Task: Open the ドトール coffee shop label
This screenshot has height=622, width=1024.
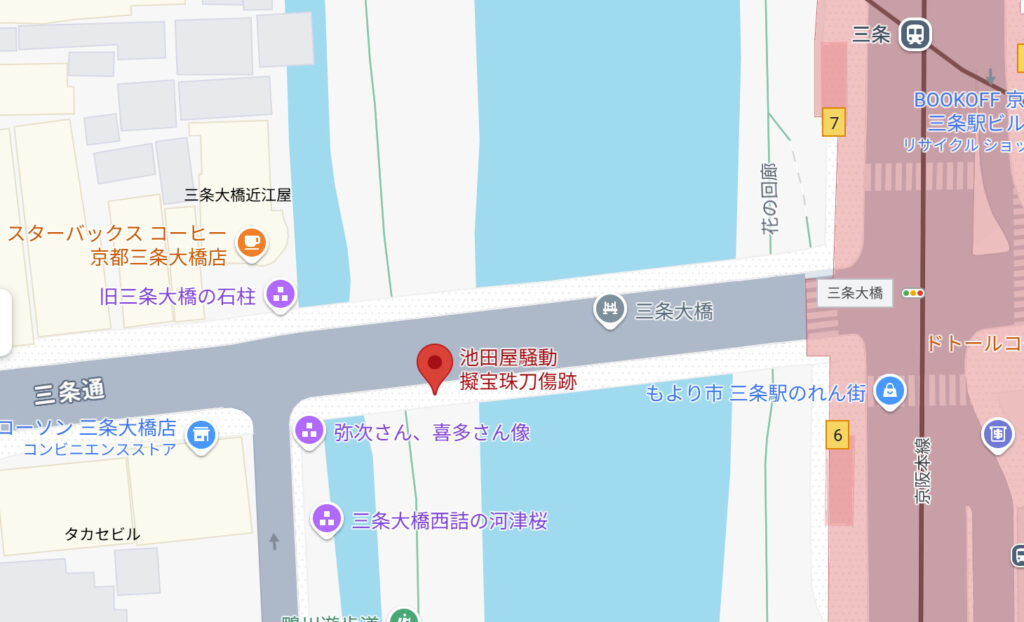Action: tap(974, 343)
